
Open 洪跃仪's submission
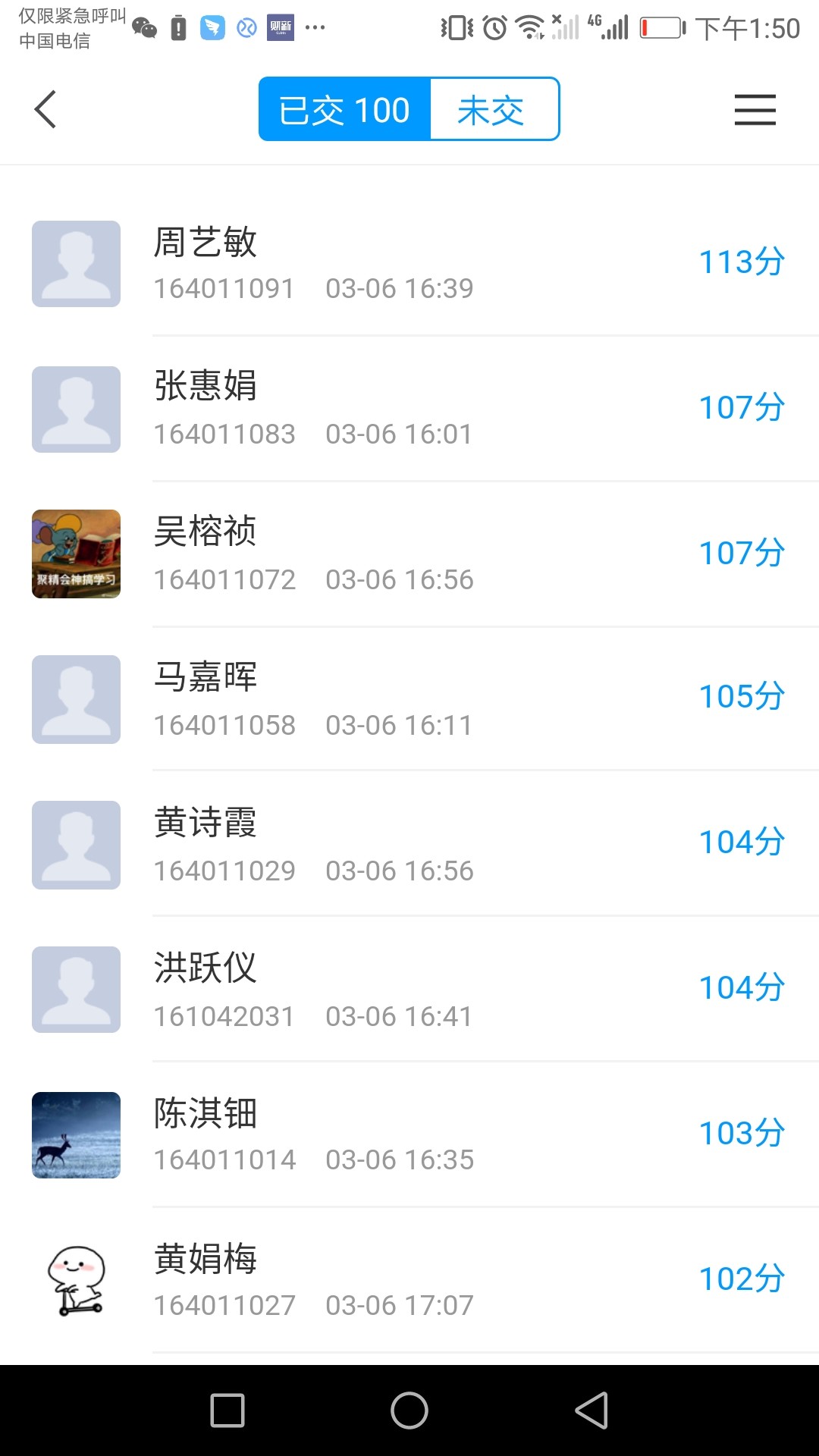[409, 990]
